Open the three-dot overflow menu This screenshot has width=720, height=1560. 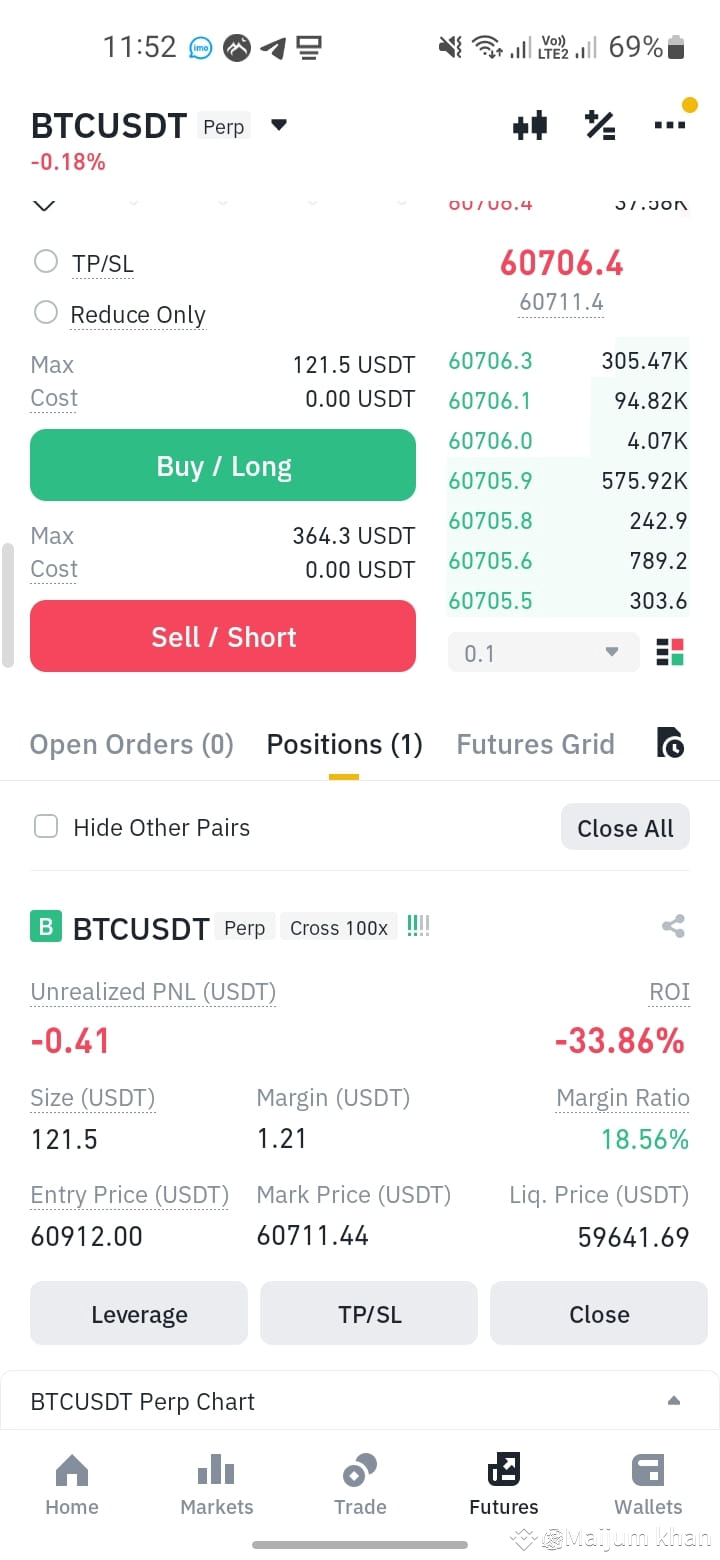coord(670,125)
